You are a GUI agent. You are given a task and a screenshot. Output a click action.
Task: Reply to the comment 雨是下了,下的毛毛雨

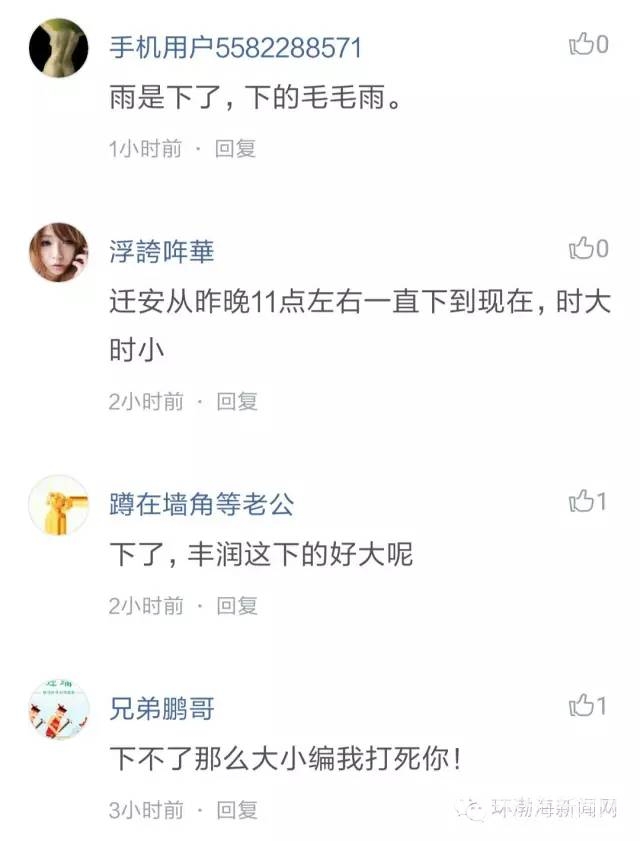coord(236,148)
